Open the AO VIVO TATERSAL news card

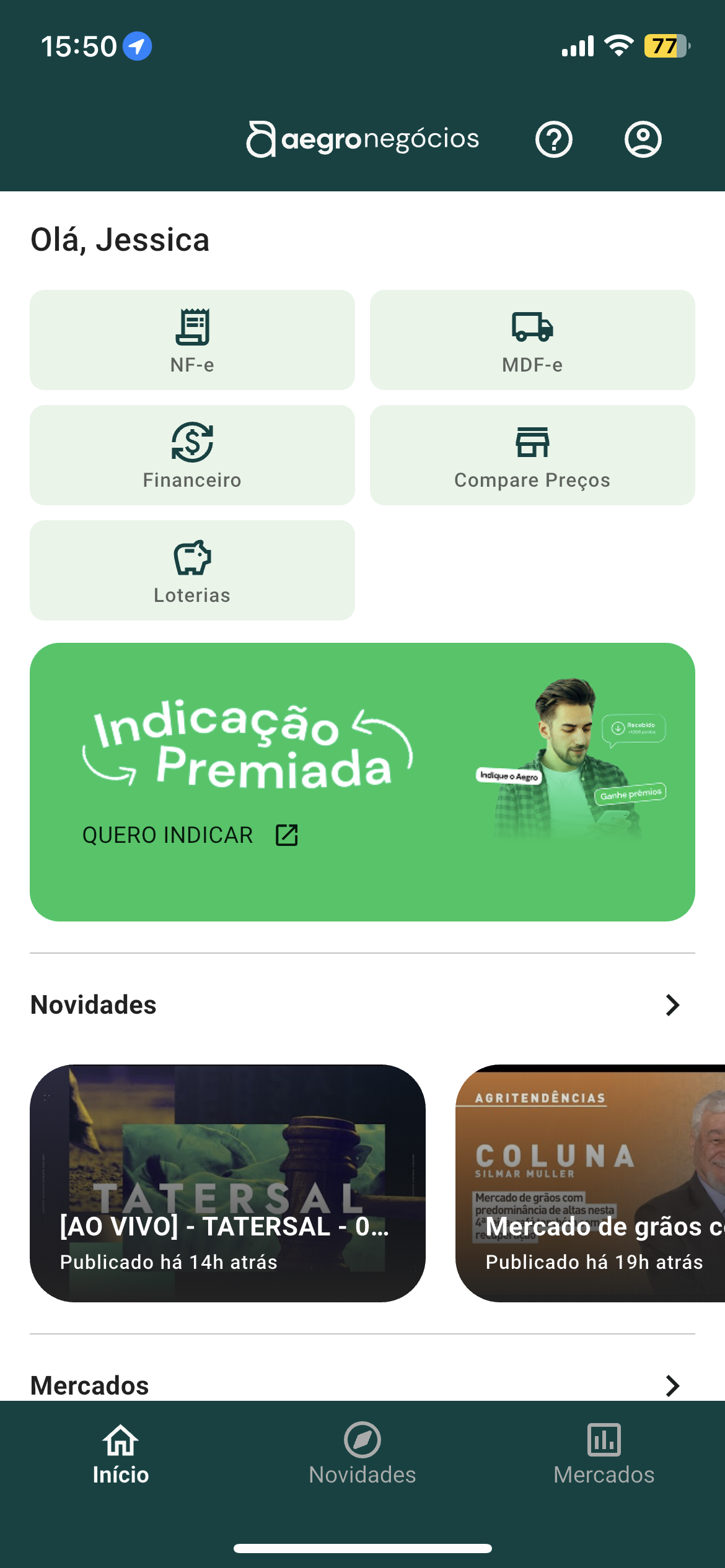click(x=227, y=1183)
